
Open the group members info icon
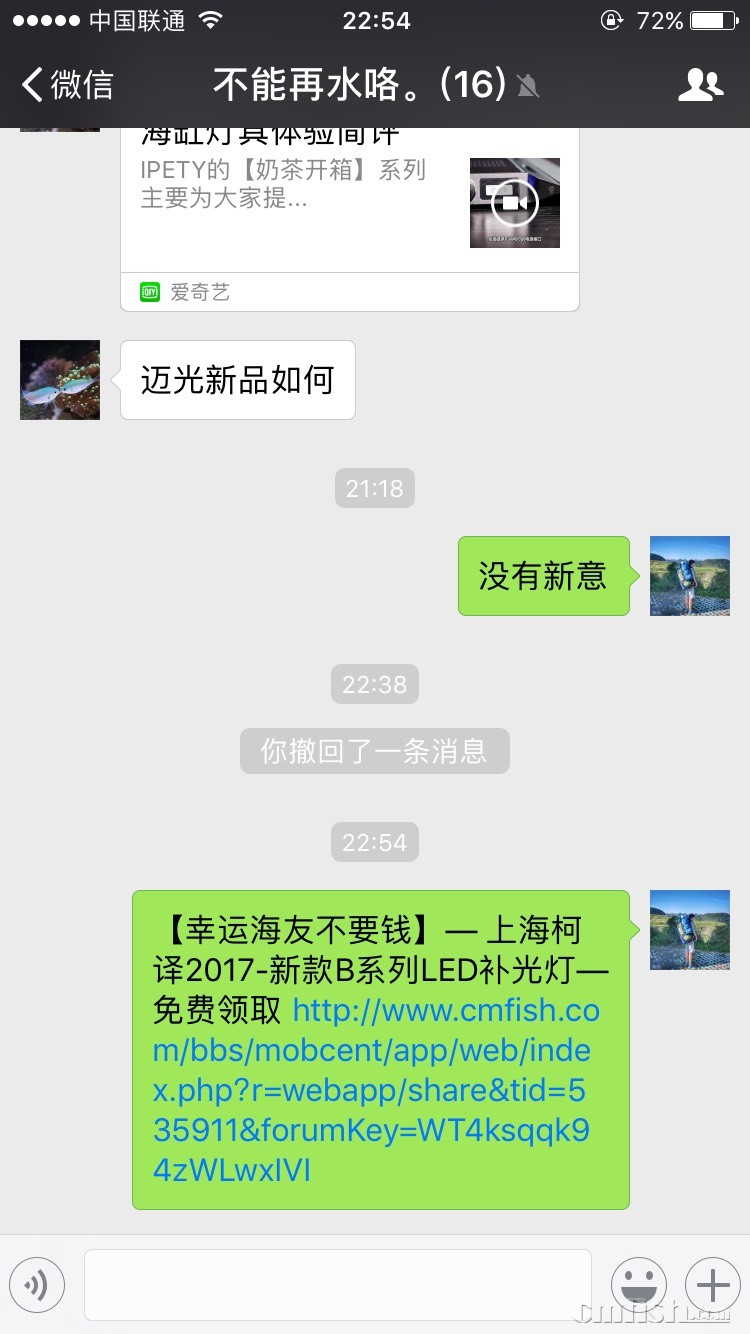pos(700,86)
